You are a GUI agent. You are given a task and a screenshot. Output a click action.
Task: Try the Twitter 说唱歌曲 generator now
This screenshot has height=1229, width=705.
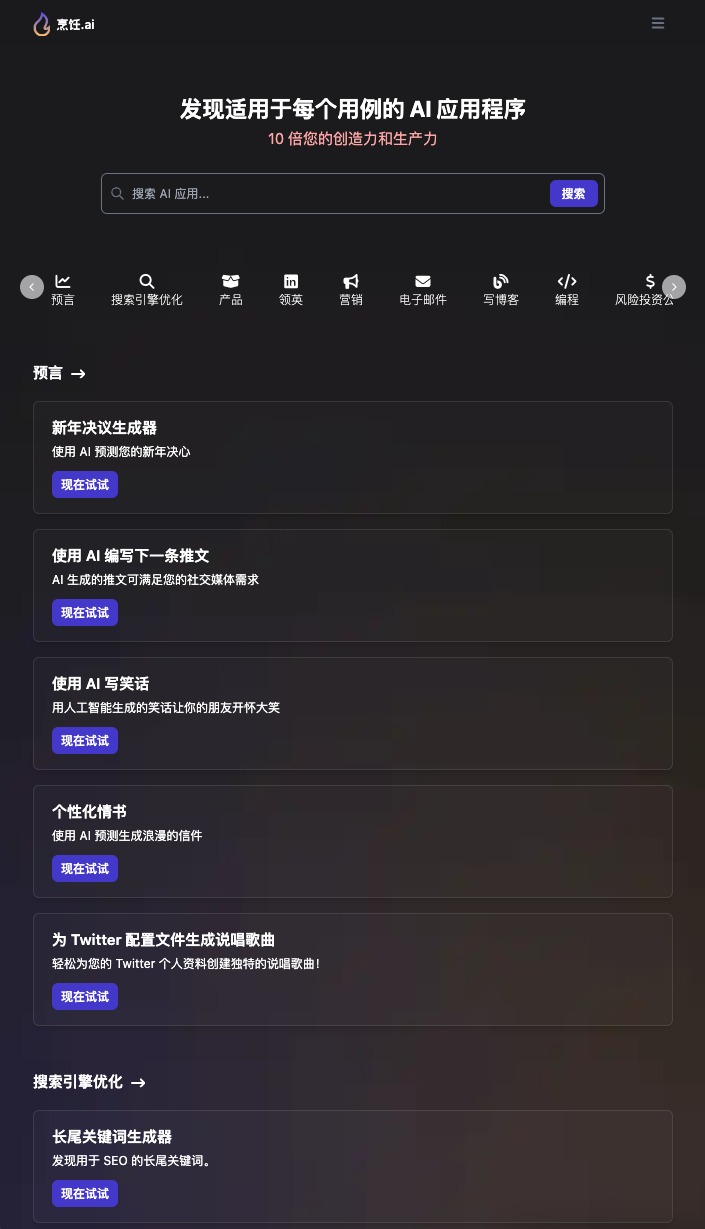tap(85, 997)
